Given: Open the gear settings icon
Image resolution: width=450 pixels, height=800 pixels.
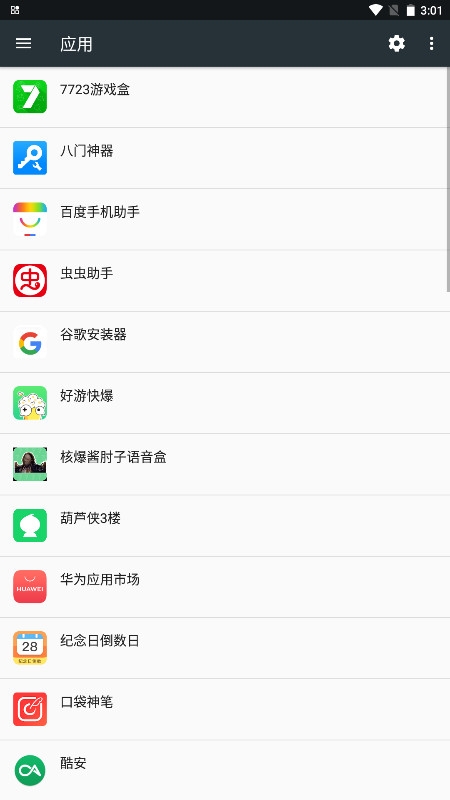Looking at the screenshot, I should point(396,44).
